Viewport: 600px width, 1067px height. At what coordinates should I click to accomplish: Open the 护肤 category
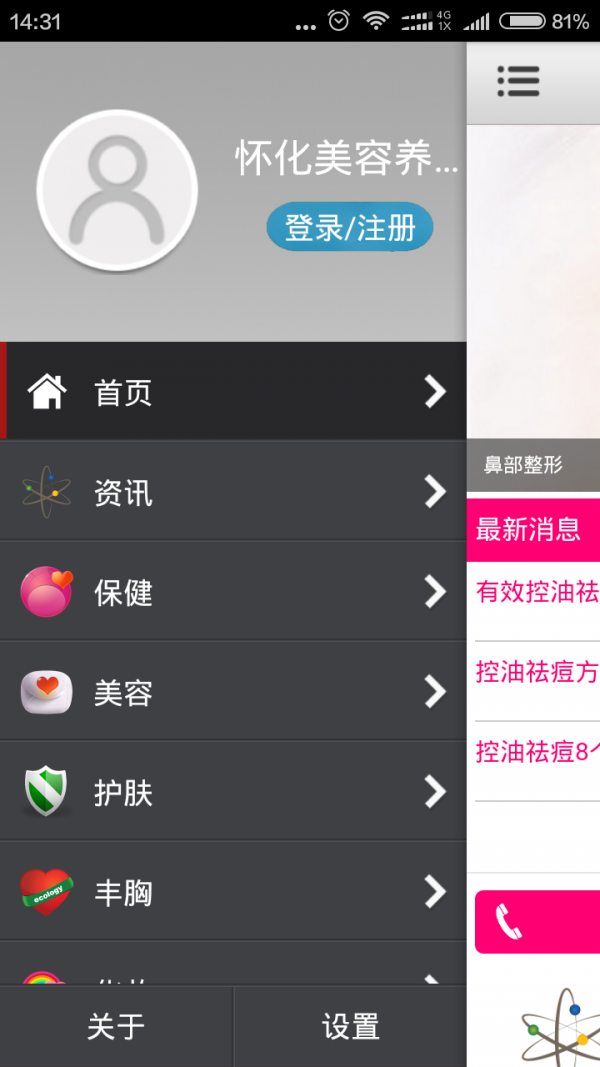pyautogui.click(x=233, y=792)
